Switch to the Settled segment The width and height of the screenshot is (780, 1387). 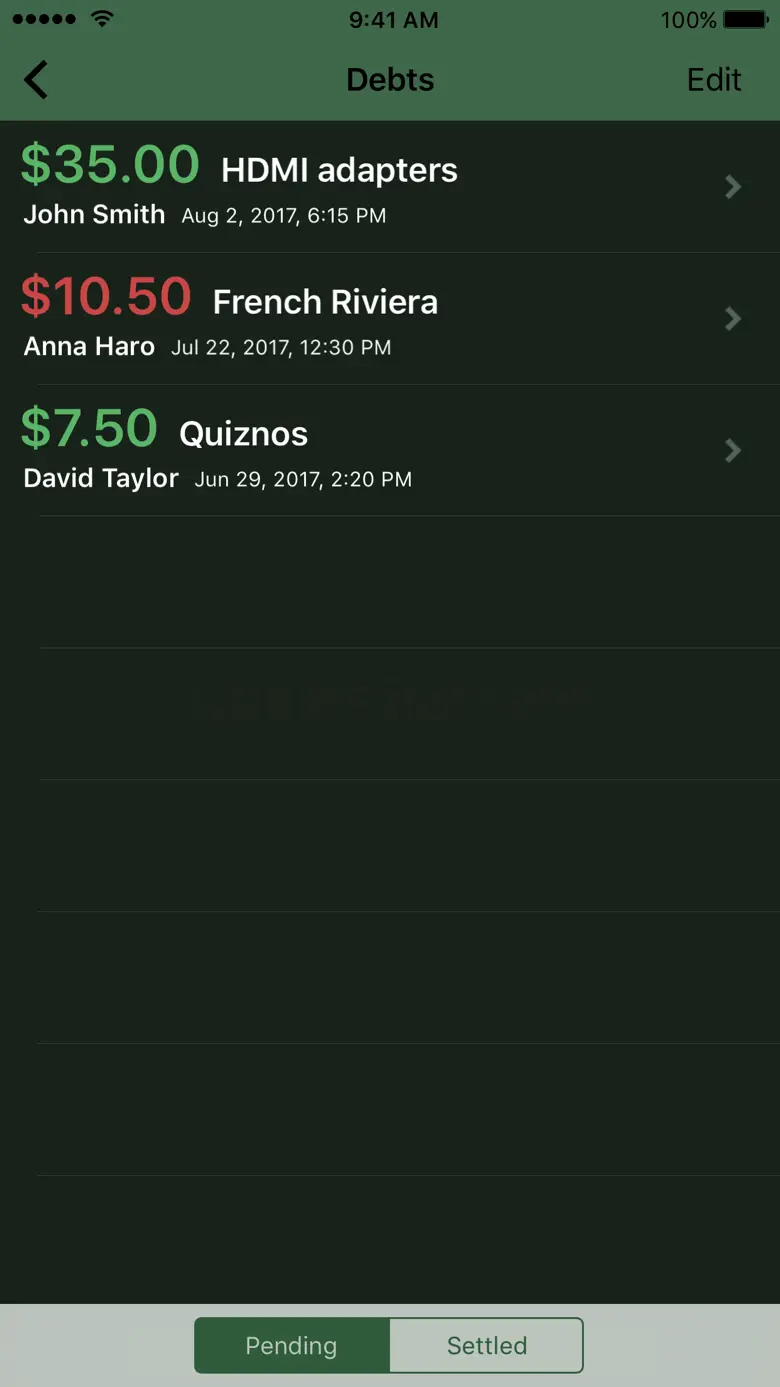pyautogui.click(x=486, y=1345)
